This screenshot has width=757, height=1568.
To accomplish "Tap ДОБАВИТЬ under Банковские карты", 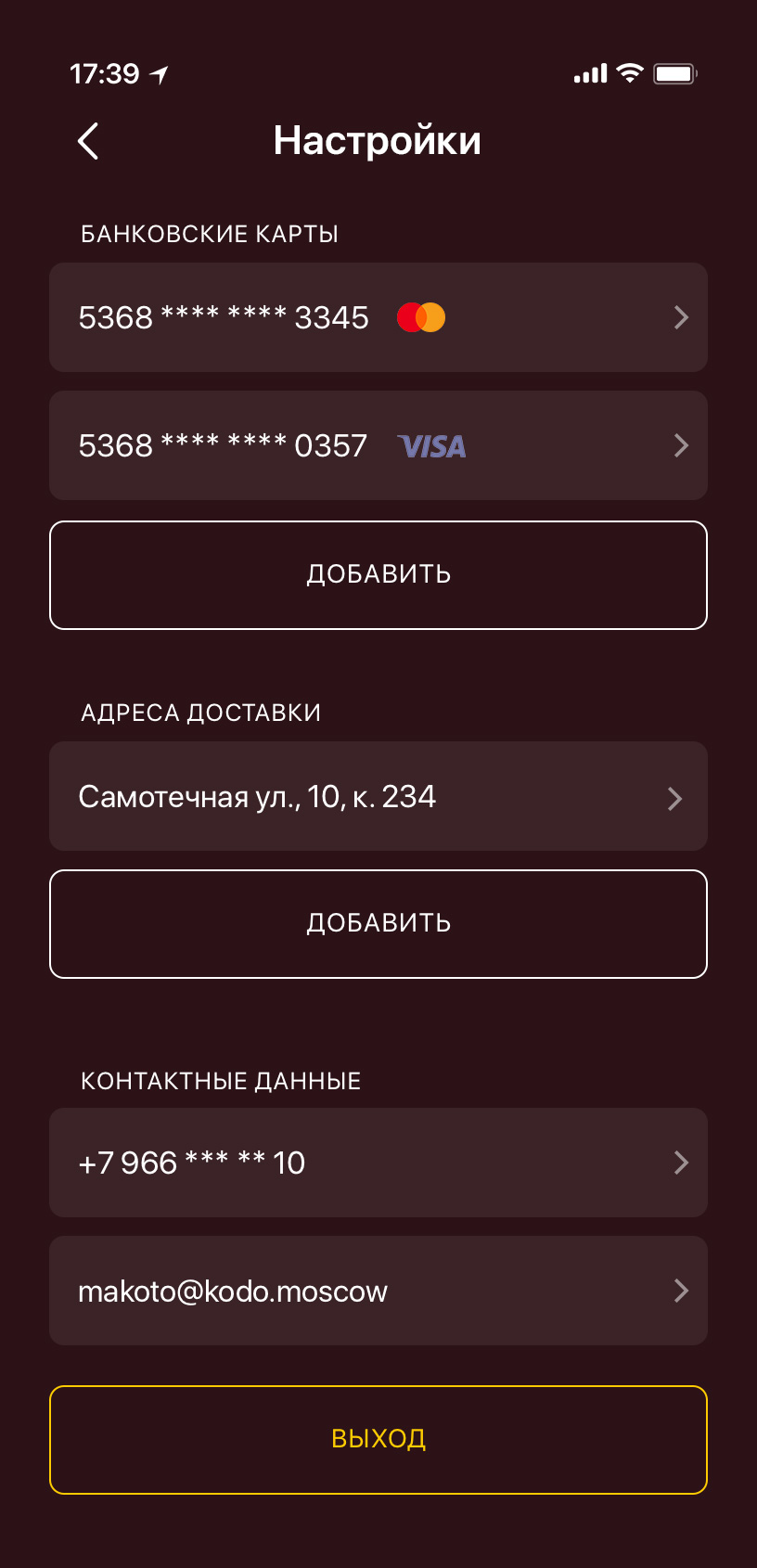I will 378,574.
